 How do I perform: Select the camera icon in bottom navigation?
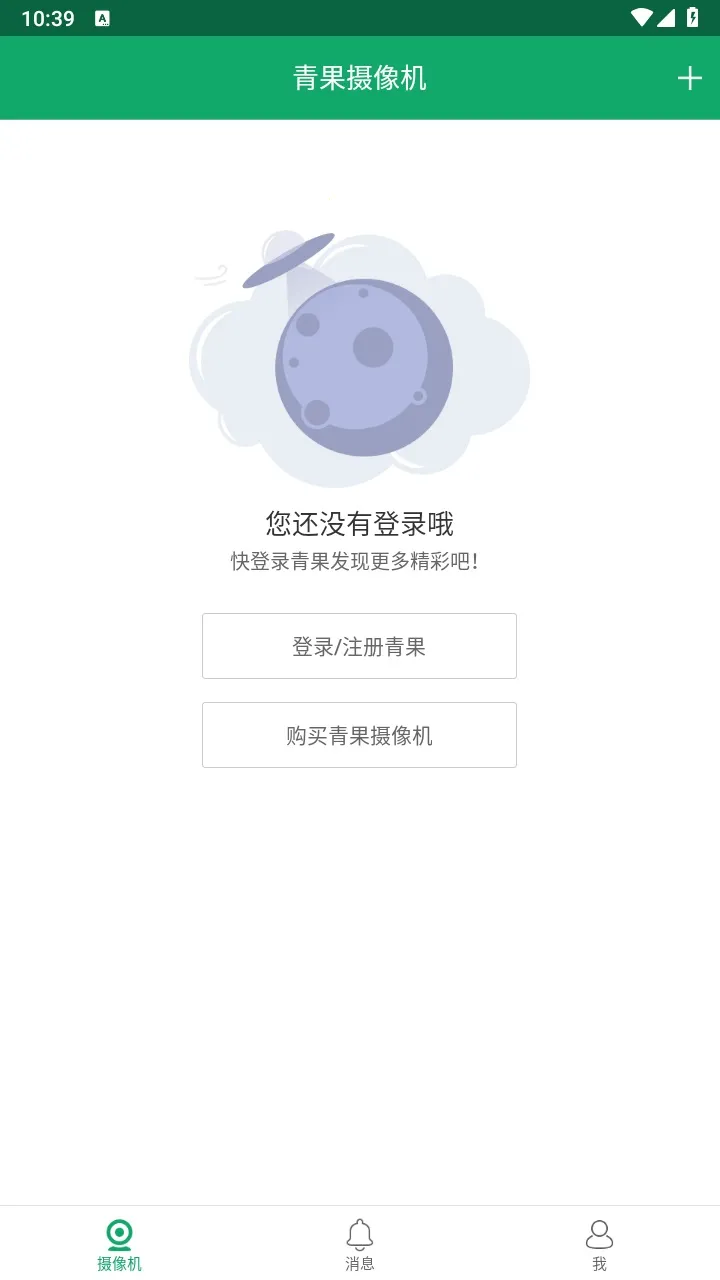coord(121,1232)
